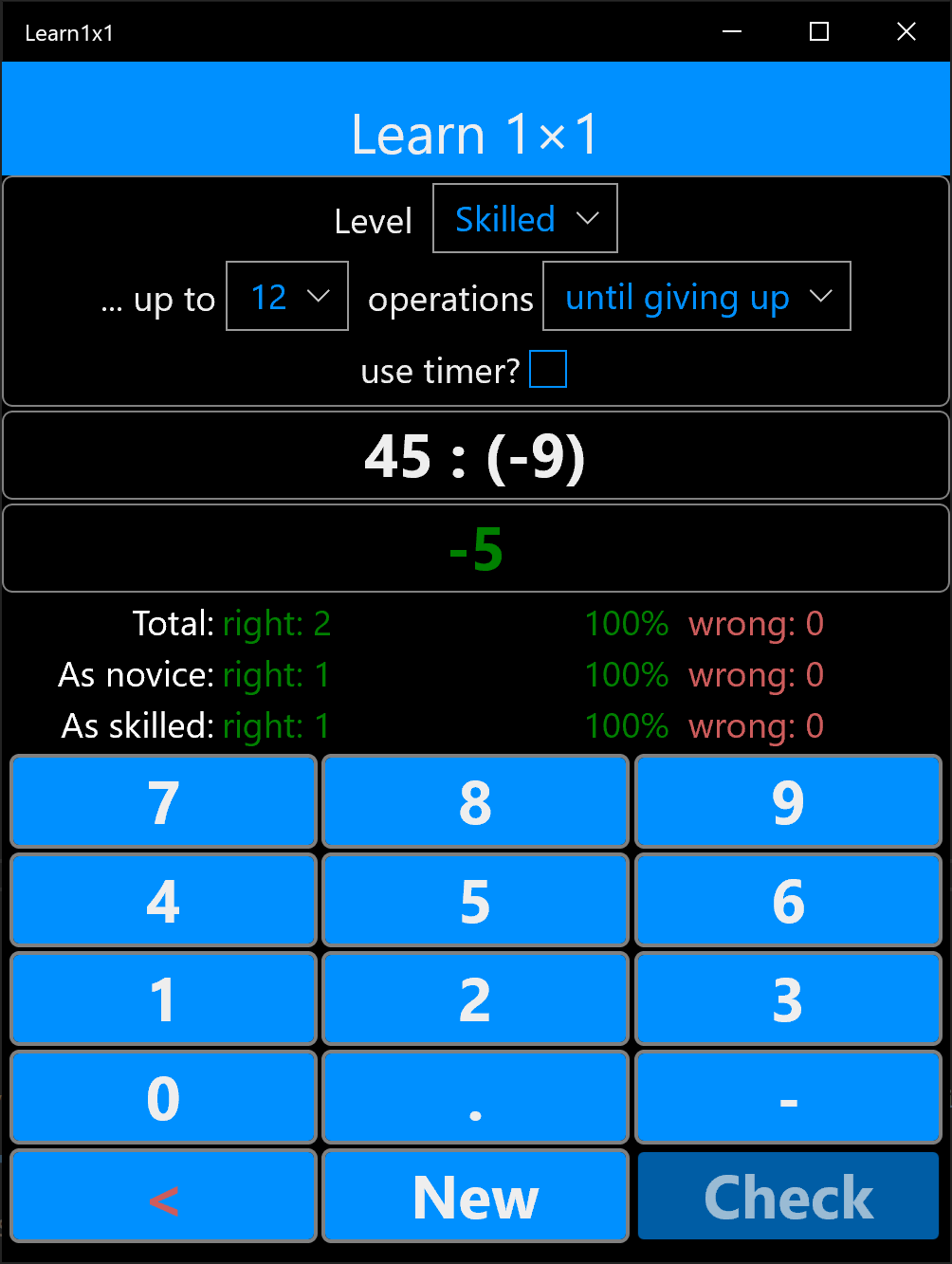Delete last digit with the red backspace

point(163,1197)
